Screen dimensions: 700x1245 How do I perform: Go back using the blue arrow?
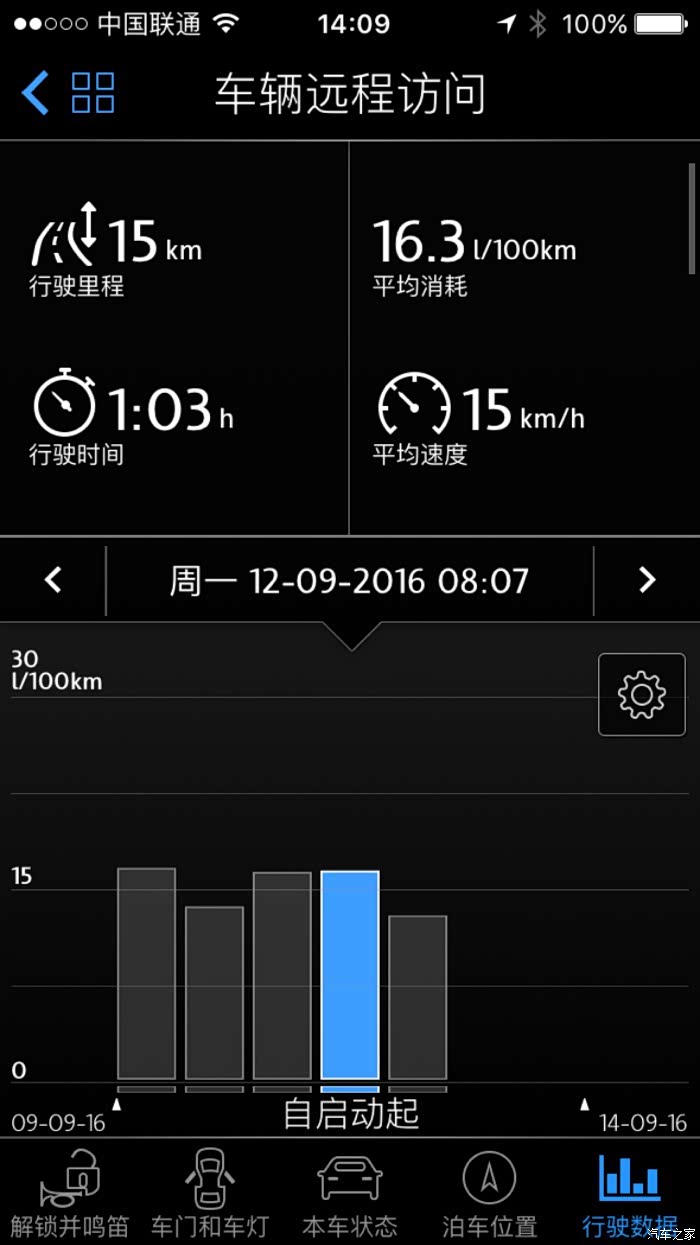pyautogui.click(x=35, y=93)
